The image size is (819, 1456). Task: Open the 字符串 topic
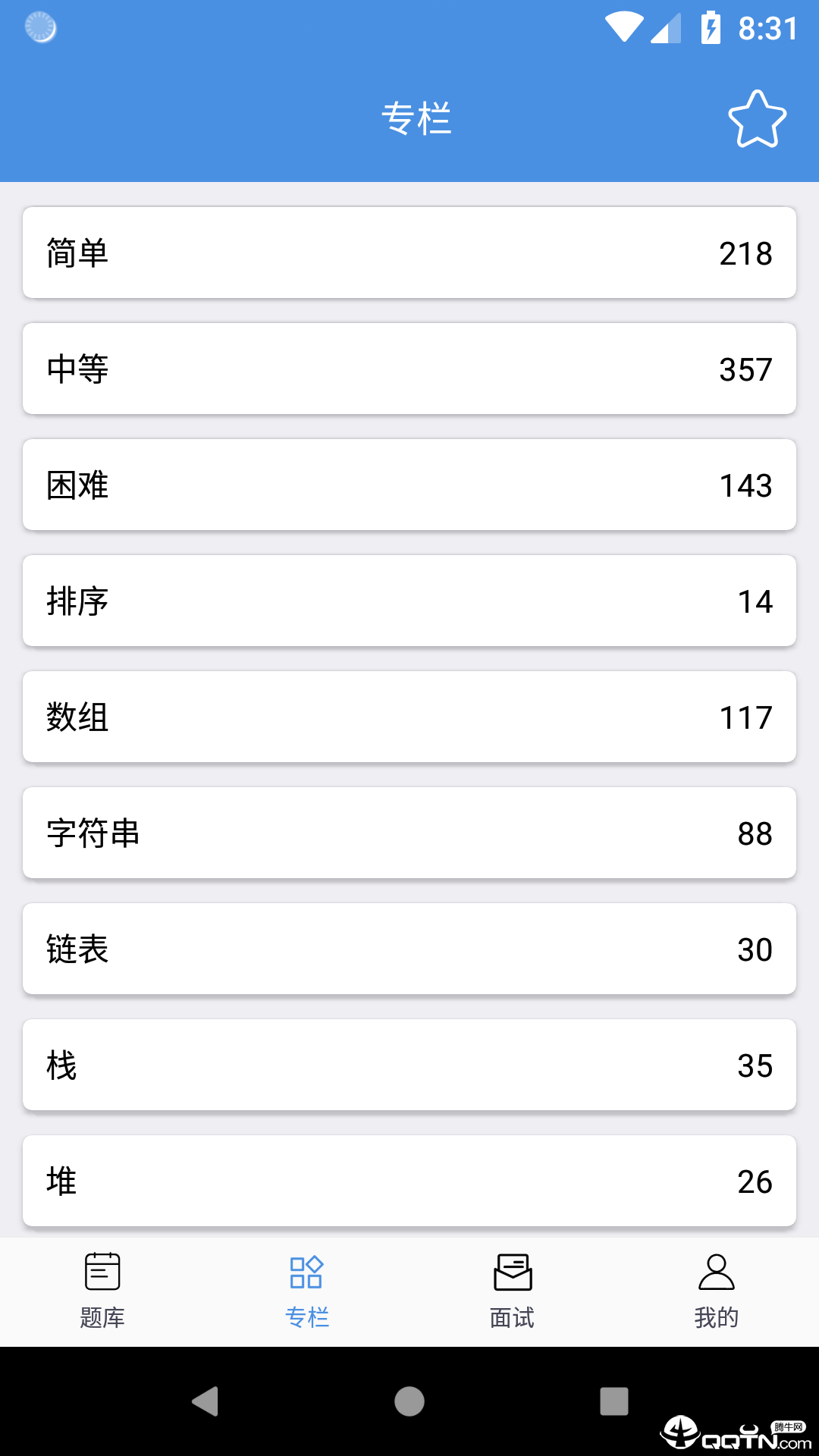[x=409, y=833]
